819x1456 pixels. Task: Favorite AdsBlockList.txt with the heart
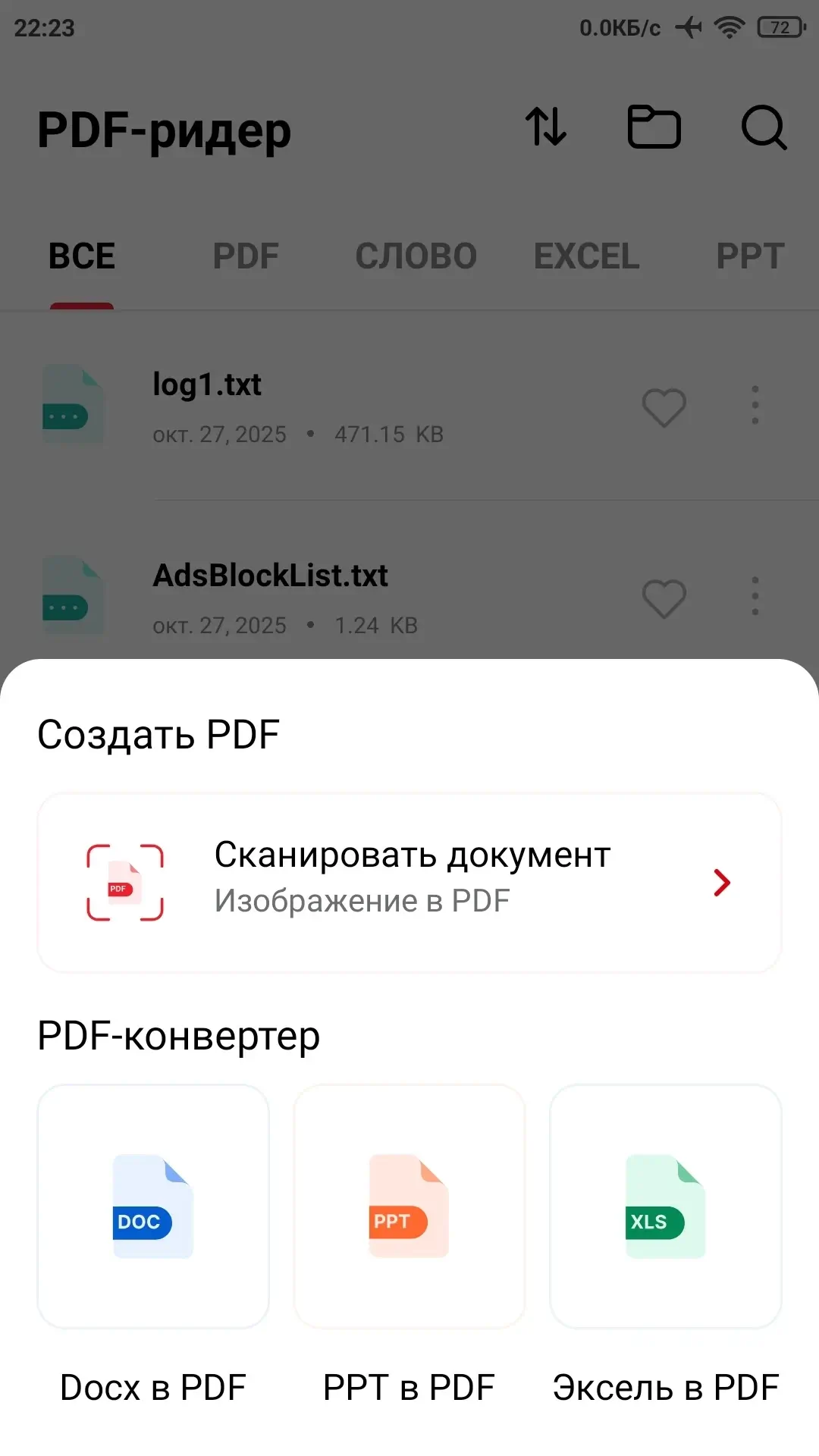point(664,598)
